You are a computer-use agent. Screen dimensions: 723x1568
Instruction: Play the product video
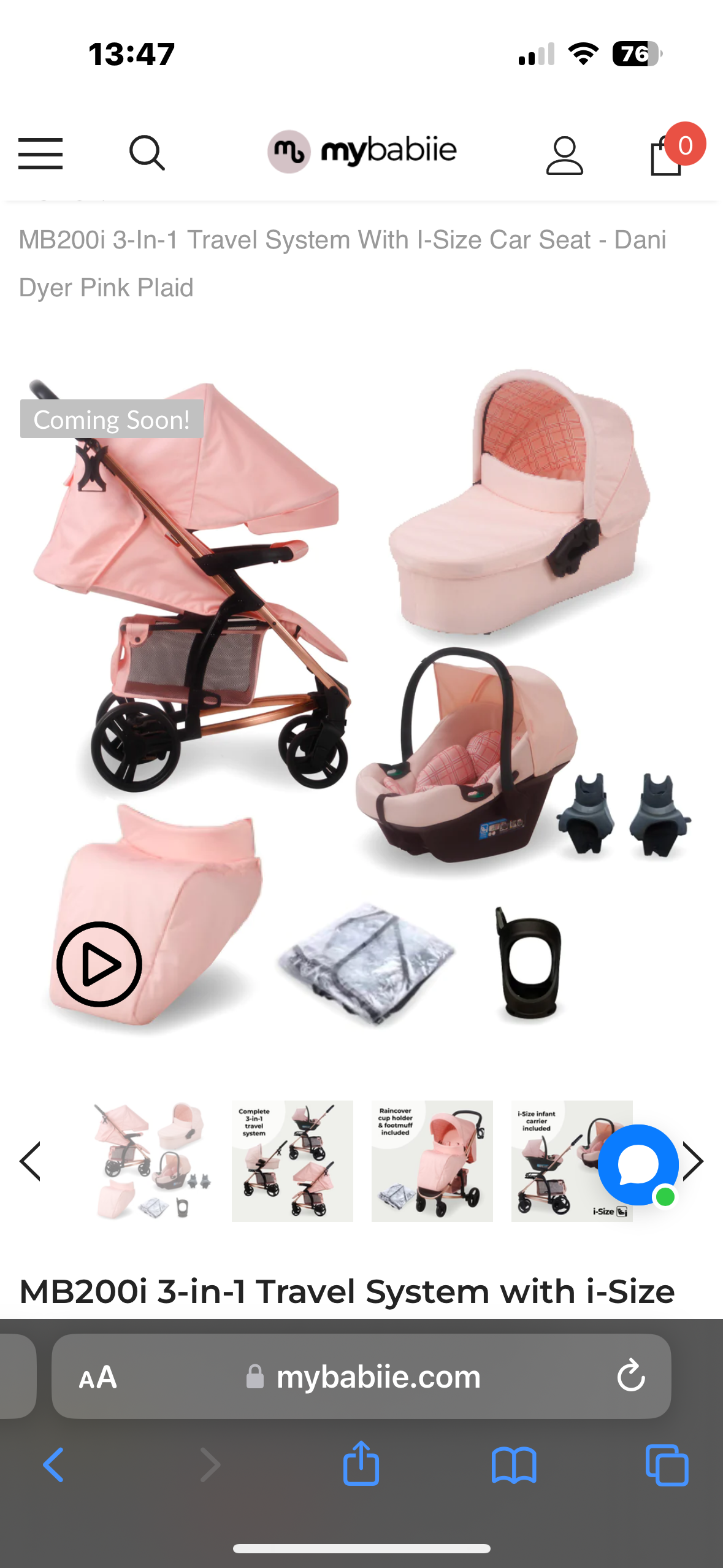click(x=99, y=964)
